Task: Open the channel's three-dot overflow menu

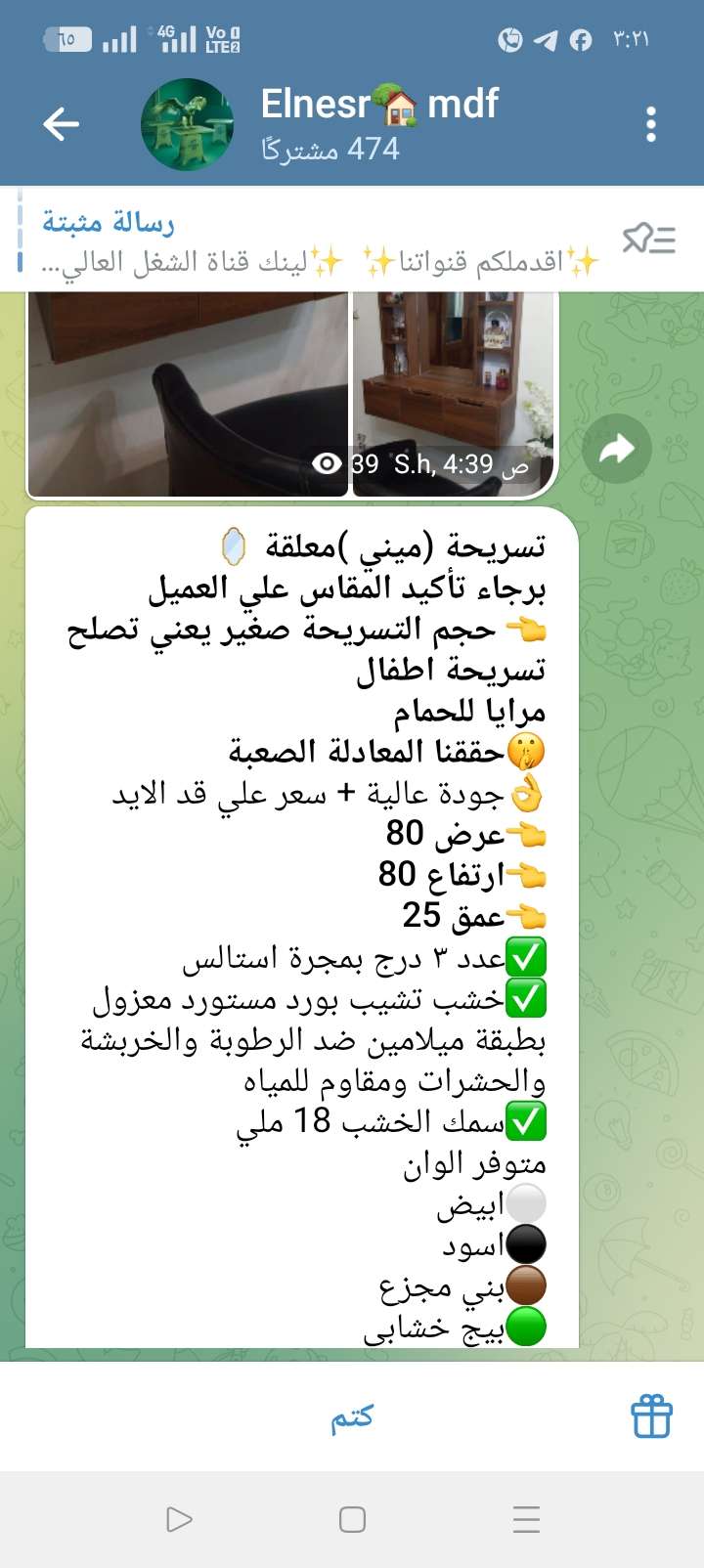Action: click(651, 124)
